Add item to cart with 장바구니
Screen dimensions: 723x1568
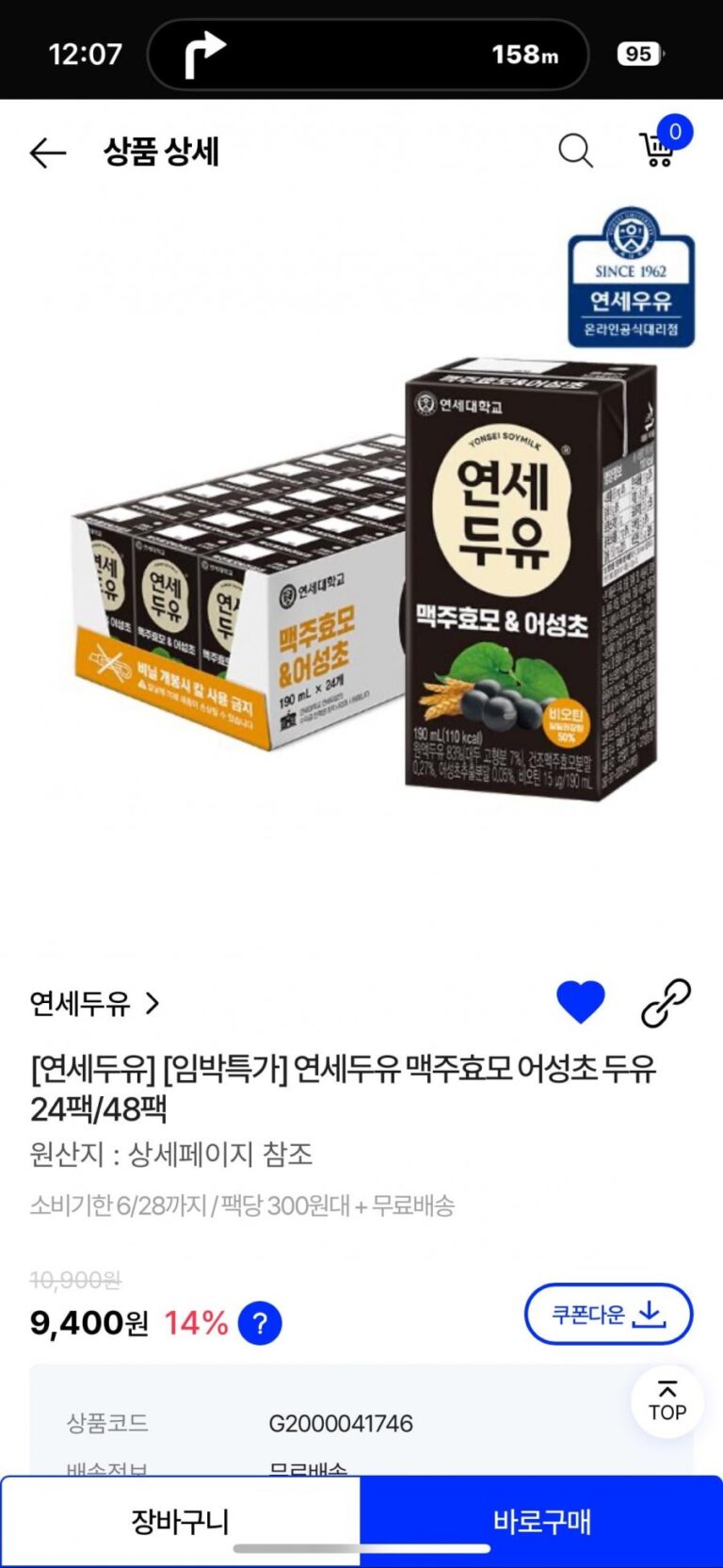[180, 1521]
